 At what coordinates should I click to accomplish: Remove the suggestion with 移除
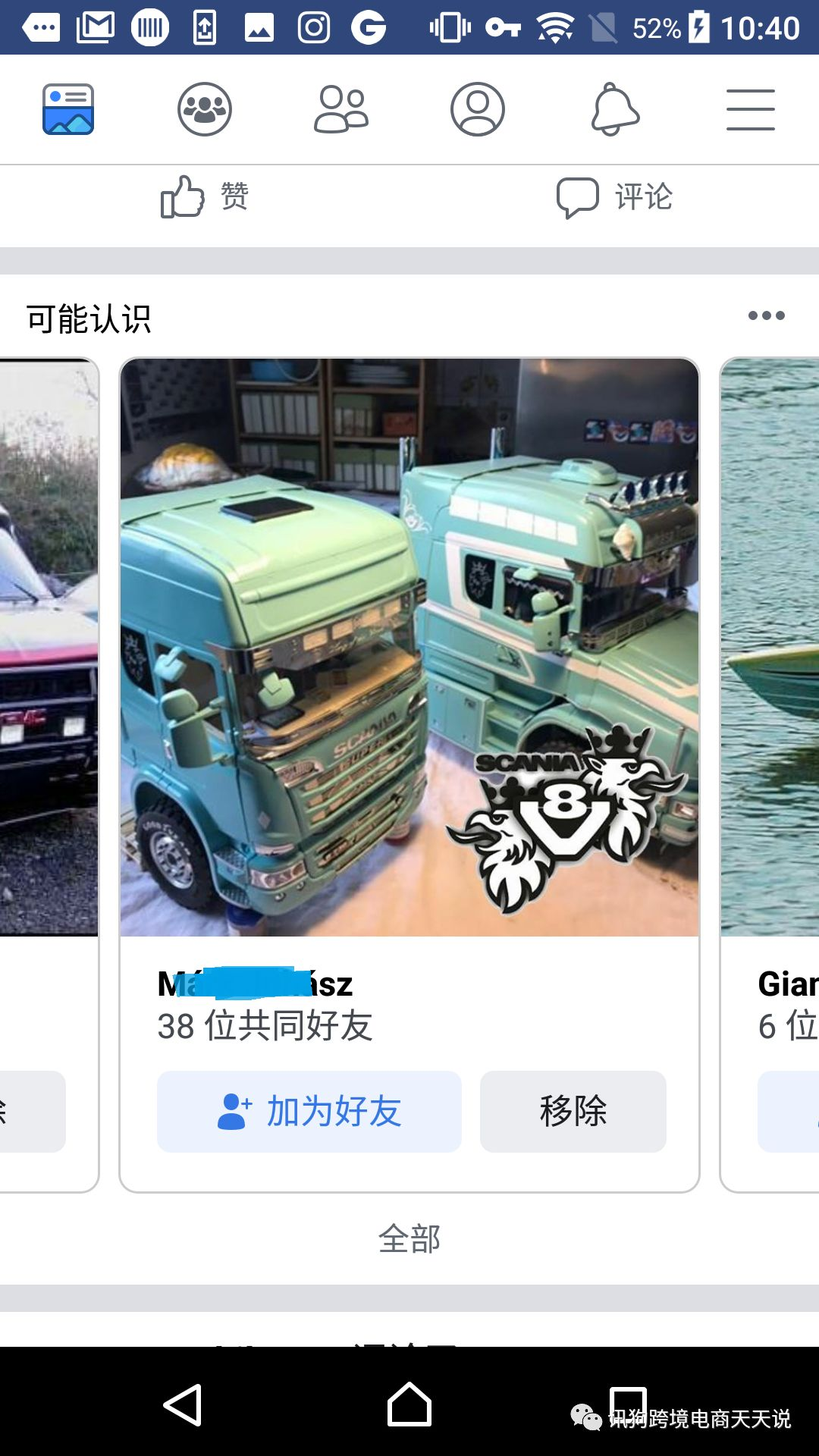pyautogui.click(x=573, y=1112)
